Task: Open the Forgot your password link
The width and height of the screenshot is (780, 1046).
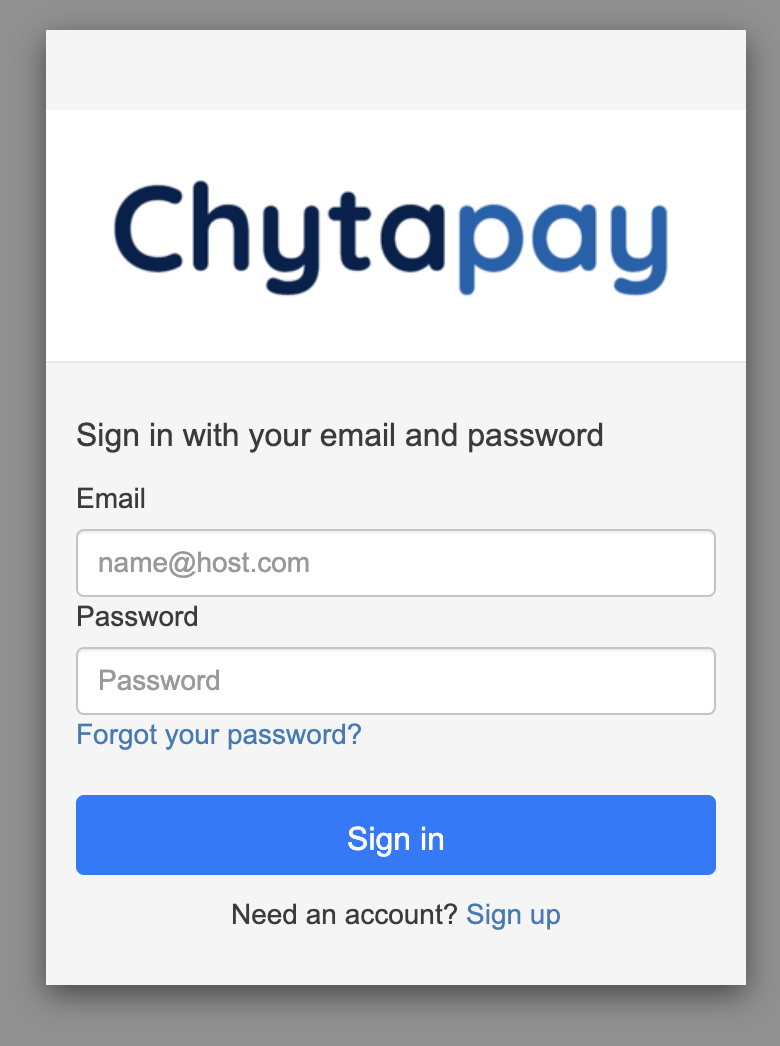Action: tap(219, 735)
